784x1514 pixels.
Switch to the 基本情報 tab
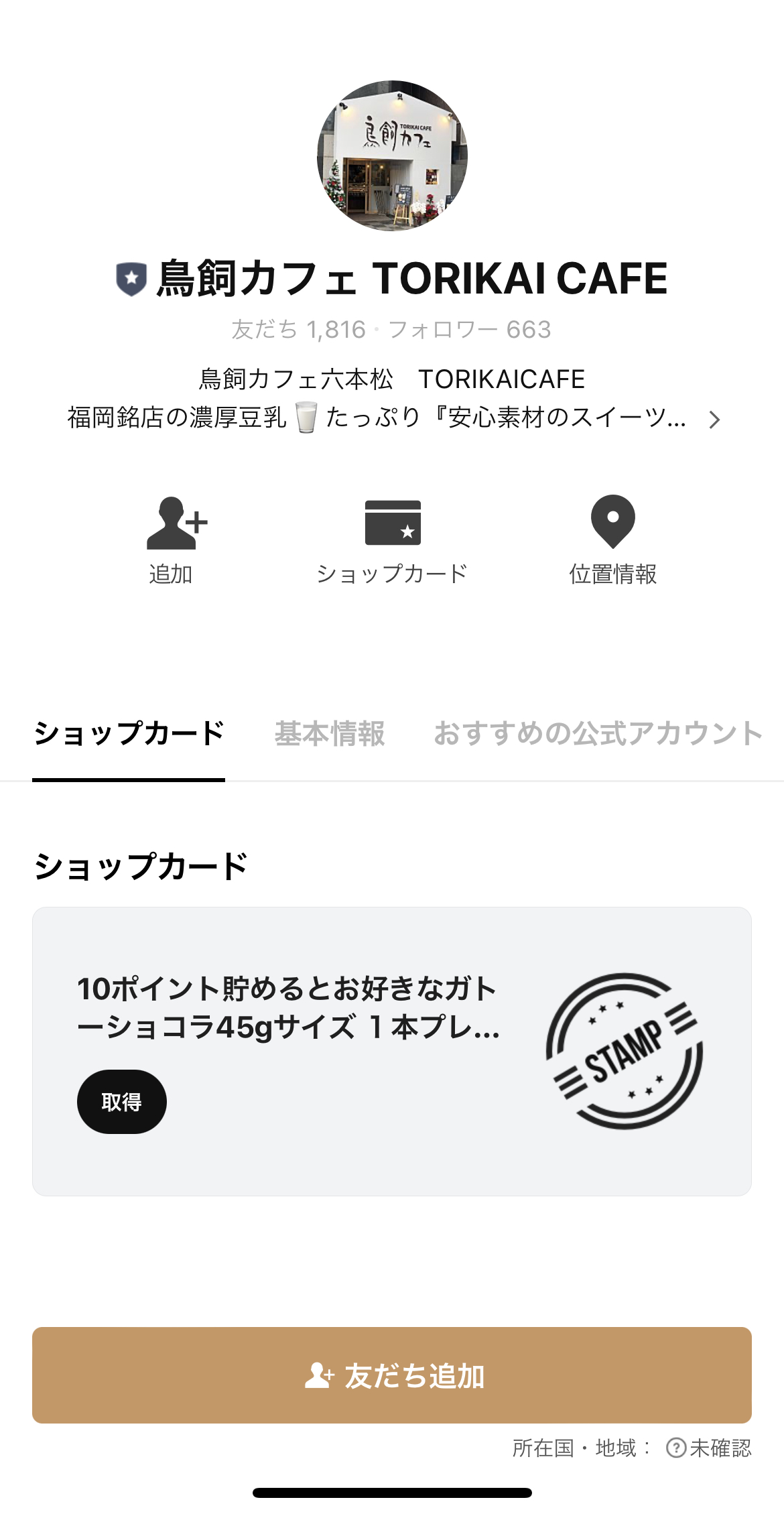point(330,734)
